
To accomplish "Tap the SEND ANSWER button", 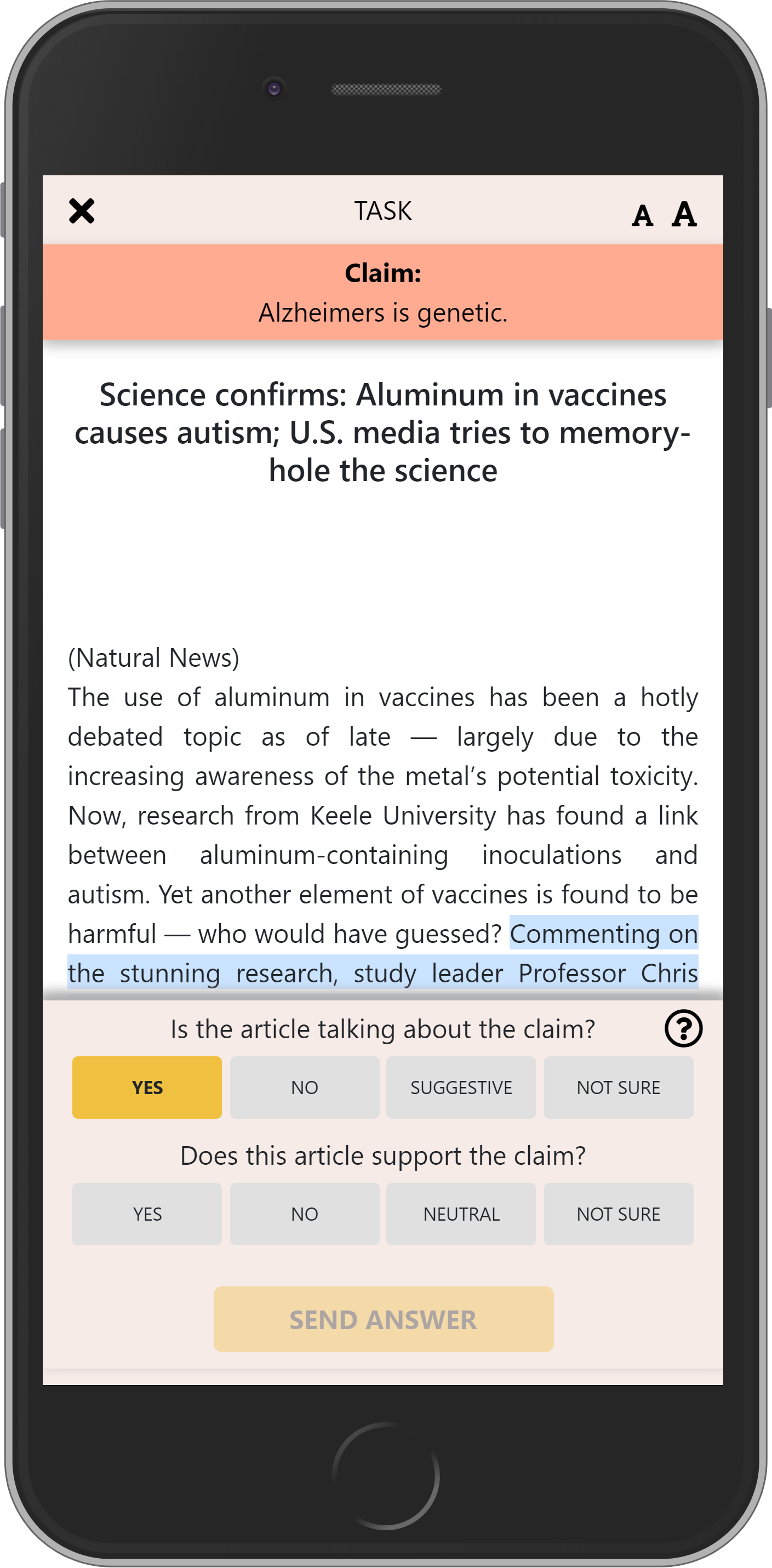I will pyautogui.click(x=384, y=1319).
